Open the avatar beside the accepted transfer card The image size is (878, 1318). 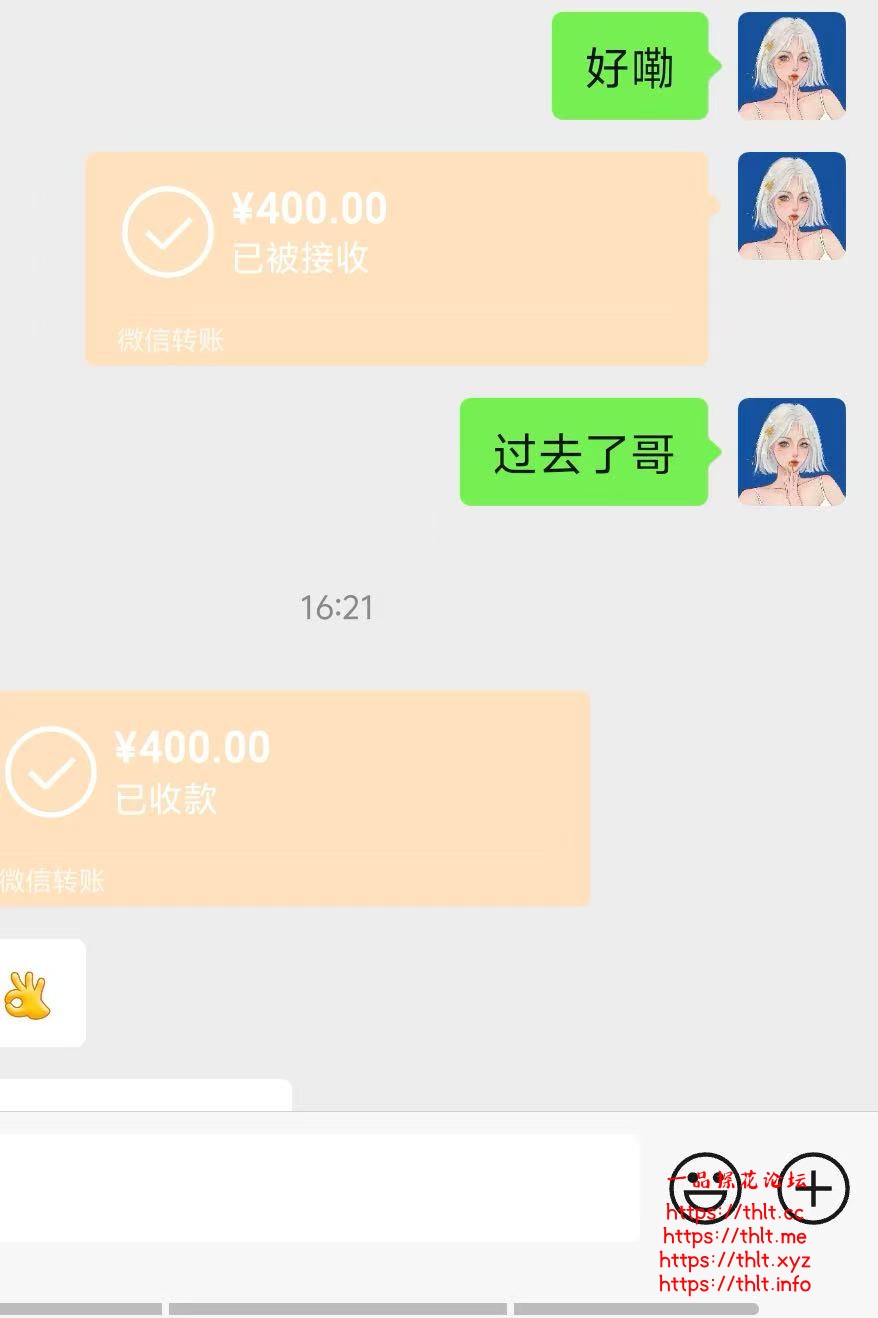(791, 205)
